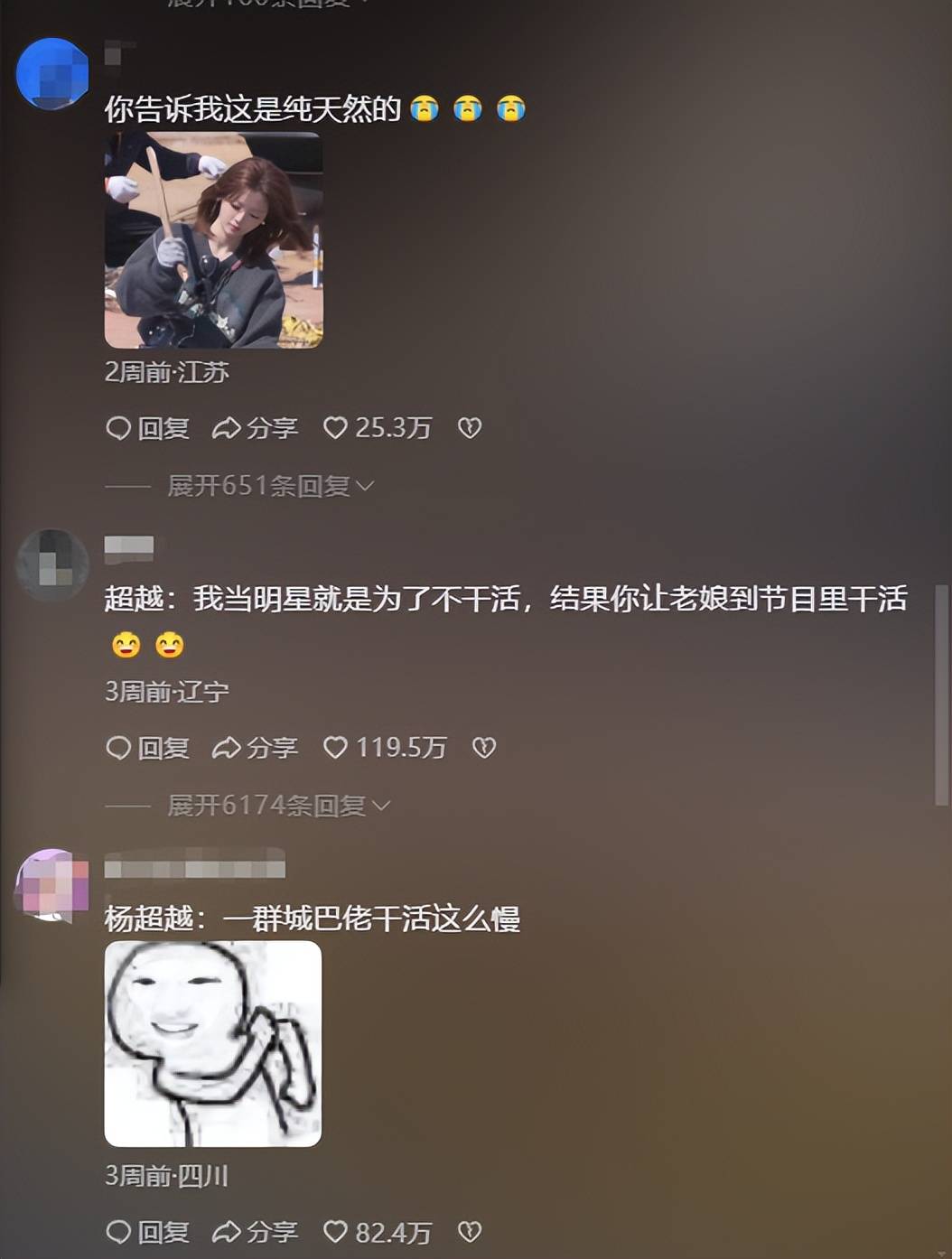Viewport: 952px width, 1259px height.
Task: Expand the 651 replies
Action: [270, 486]
